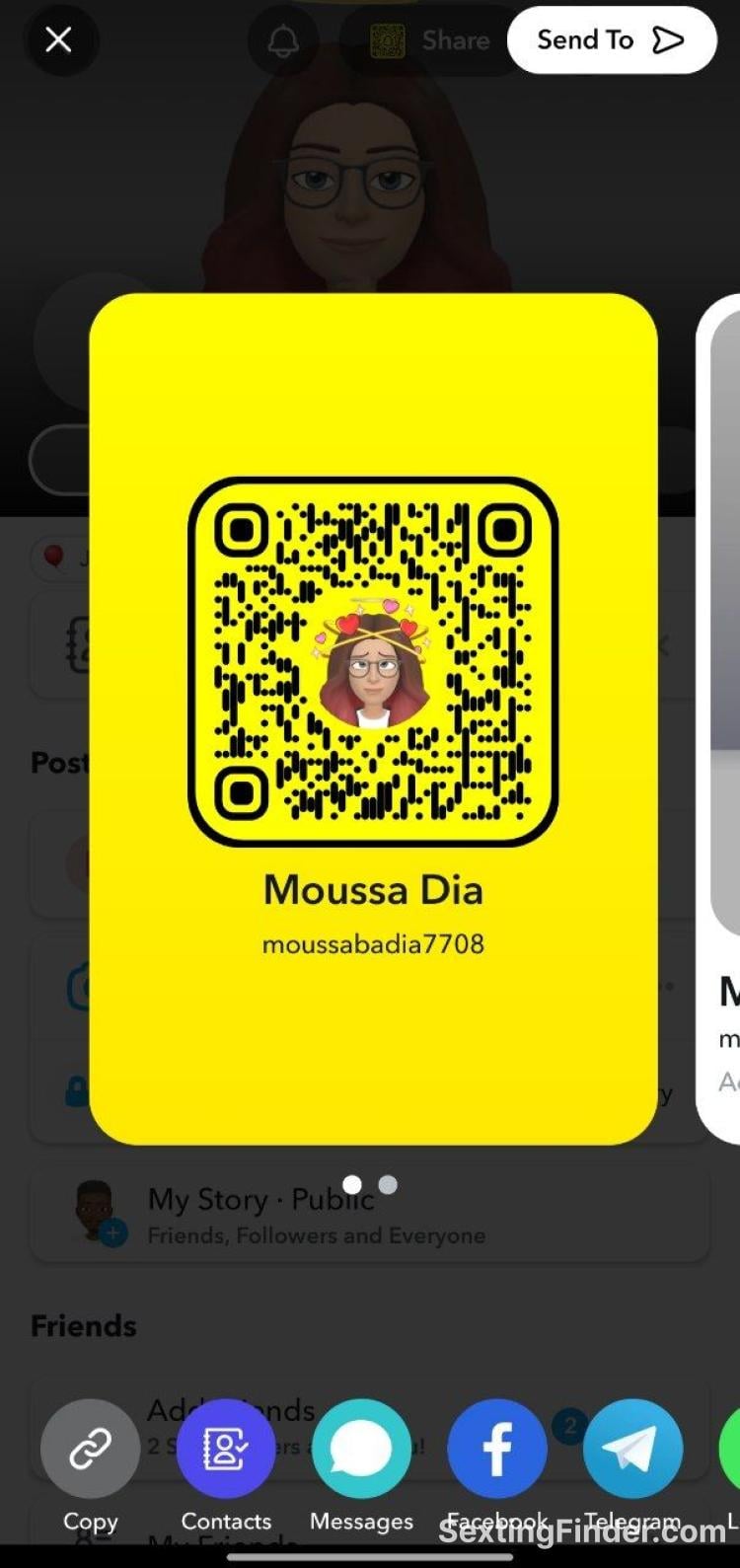Copy the profile link
This screenshot has width=740, height=1568.
(90, 1449)
